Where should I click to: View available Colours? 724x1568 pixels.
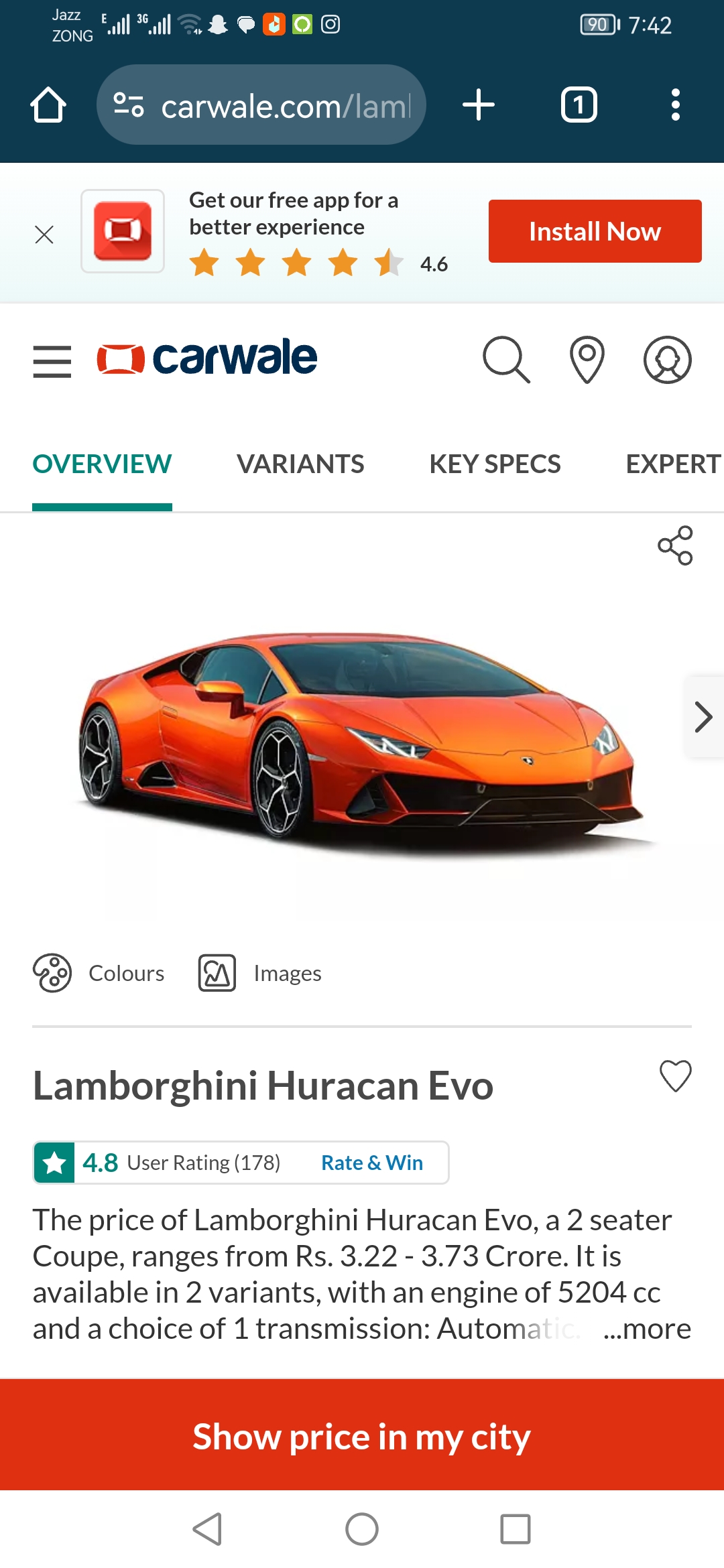click(x=99, y=973)
